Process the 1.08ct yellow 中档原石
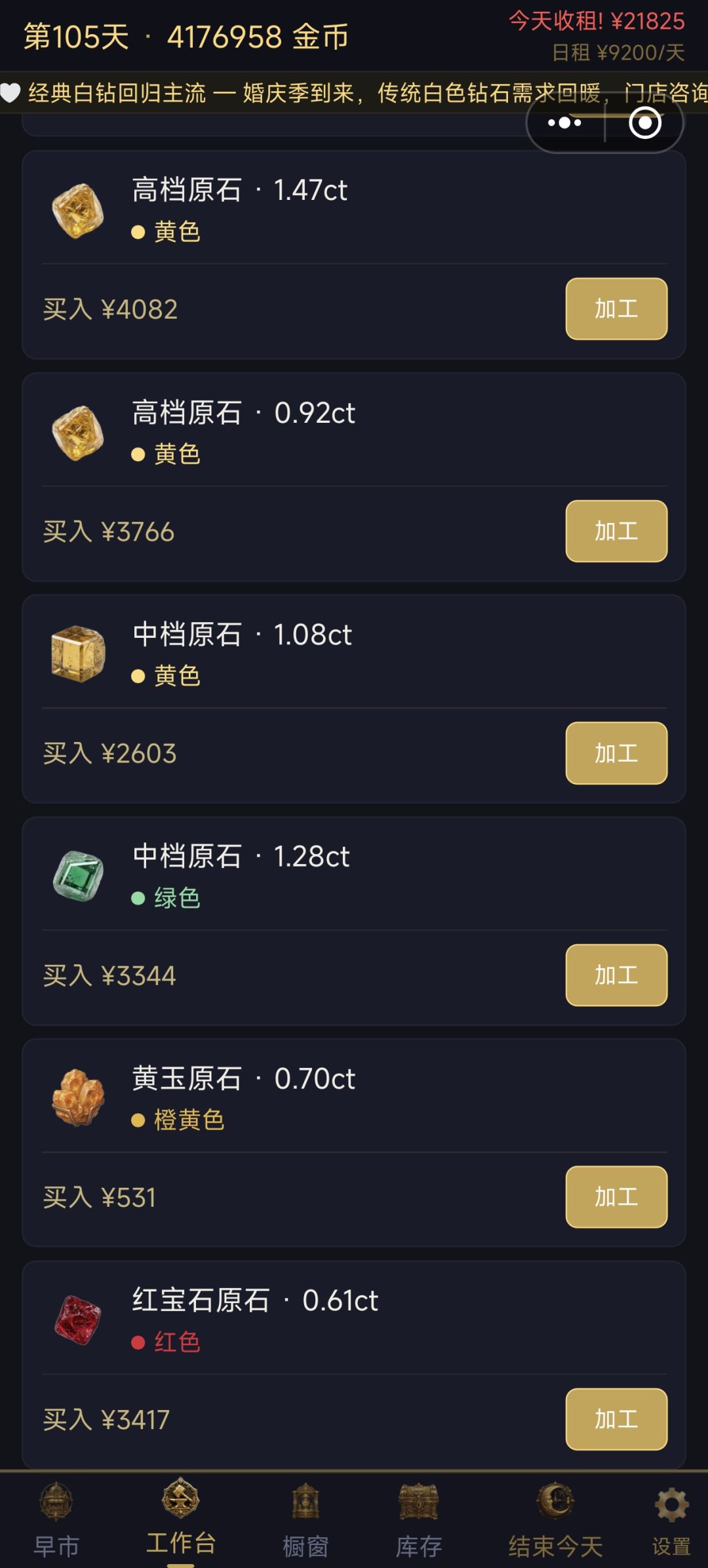 (616, 753)
